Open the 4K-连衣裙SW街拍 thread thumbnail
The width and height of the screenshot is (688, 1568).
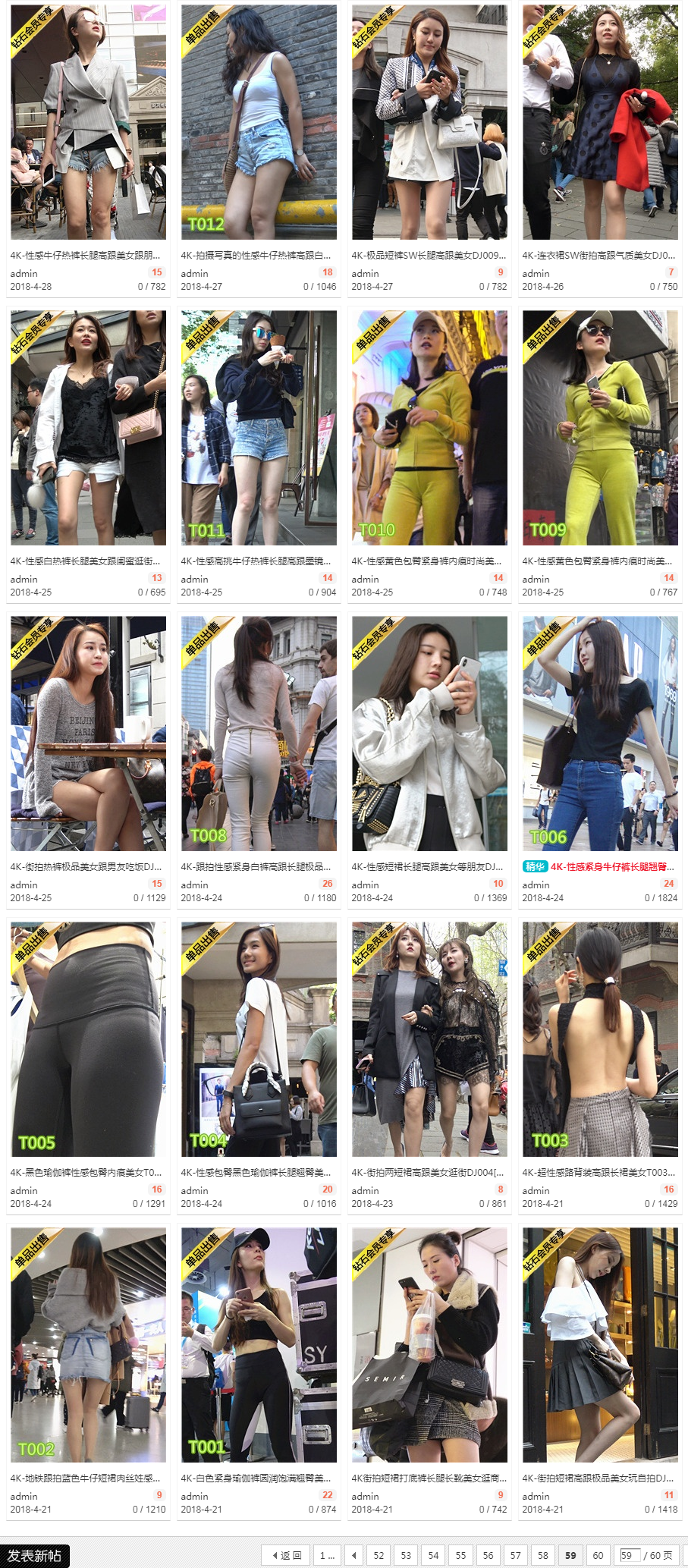click(600, 122)
